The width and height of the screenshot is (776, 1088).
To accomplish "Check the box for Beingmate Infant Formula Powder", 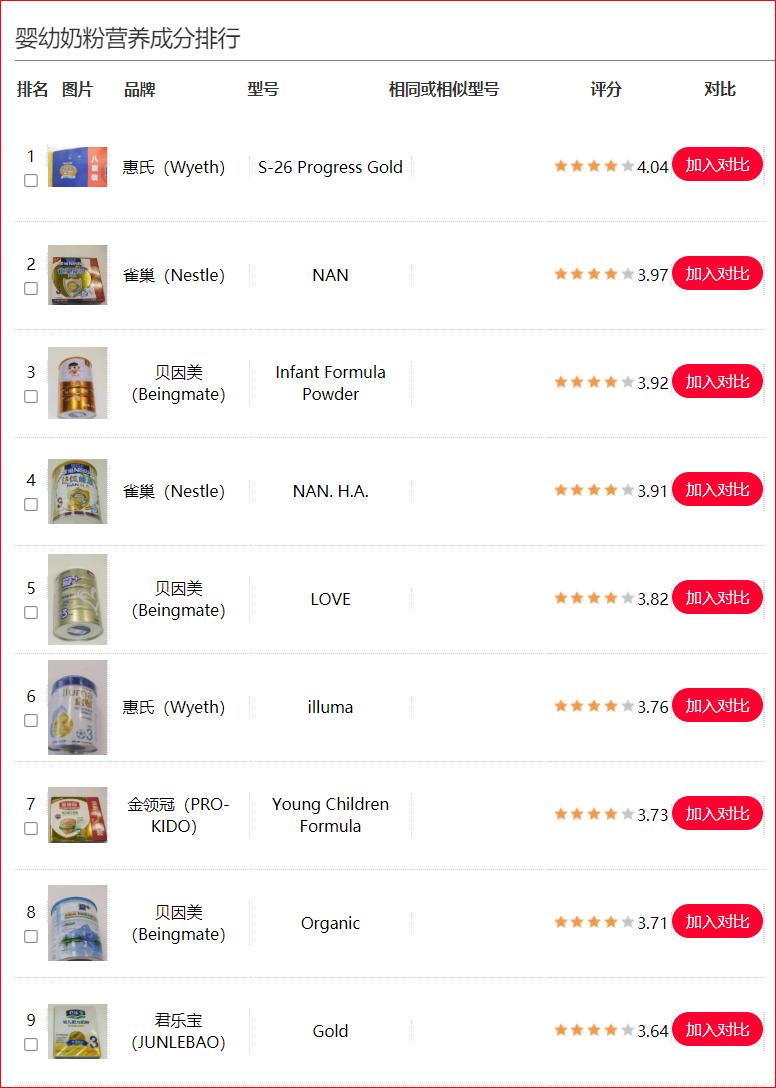I will (x=31, y=397).
